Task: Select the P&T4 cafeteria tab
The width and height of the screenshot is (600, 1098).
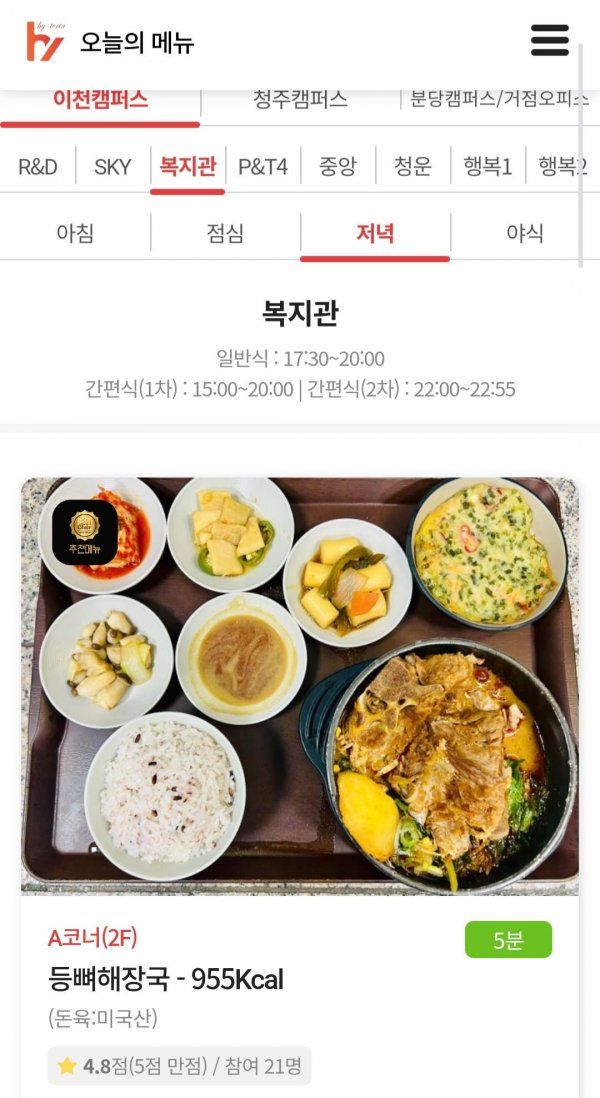Action: coord(263,167)
